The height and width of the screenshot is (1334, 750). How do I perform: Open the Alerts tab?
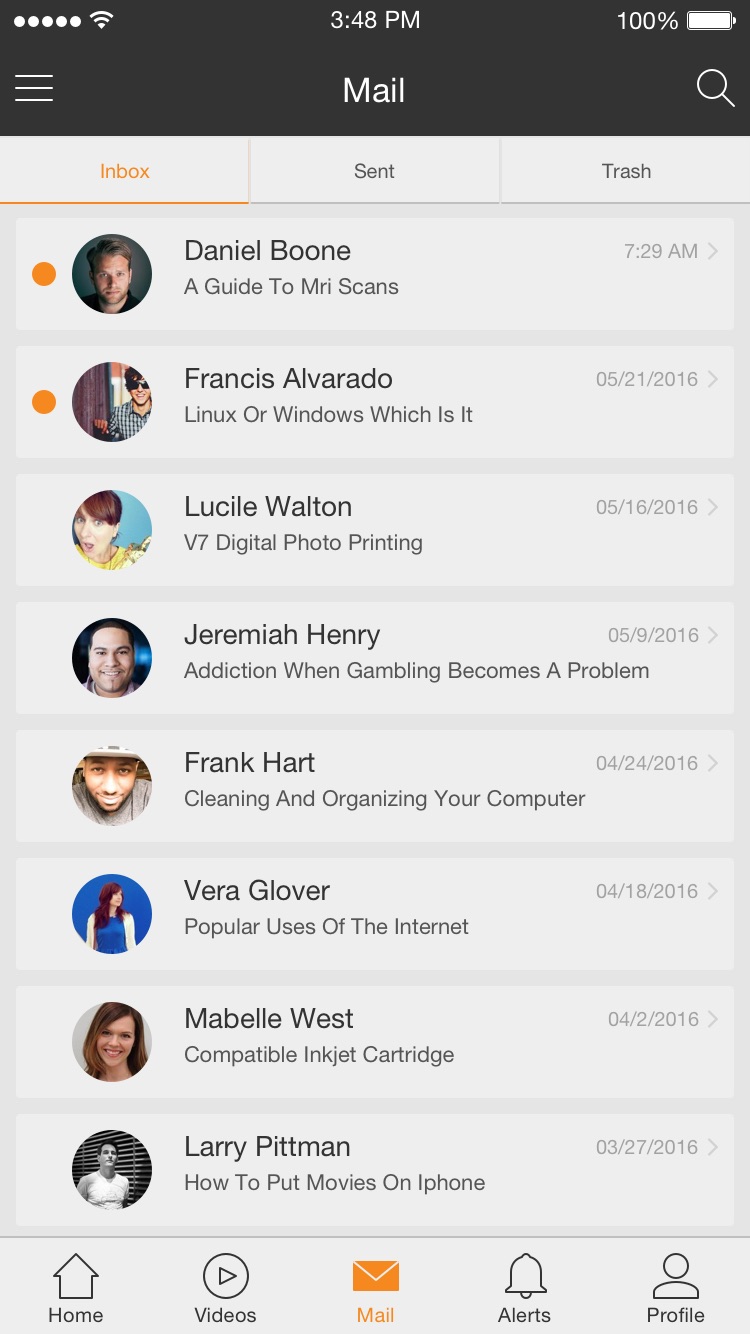click(525, 1288)
